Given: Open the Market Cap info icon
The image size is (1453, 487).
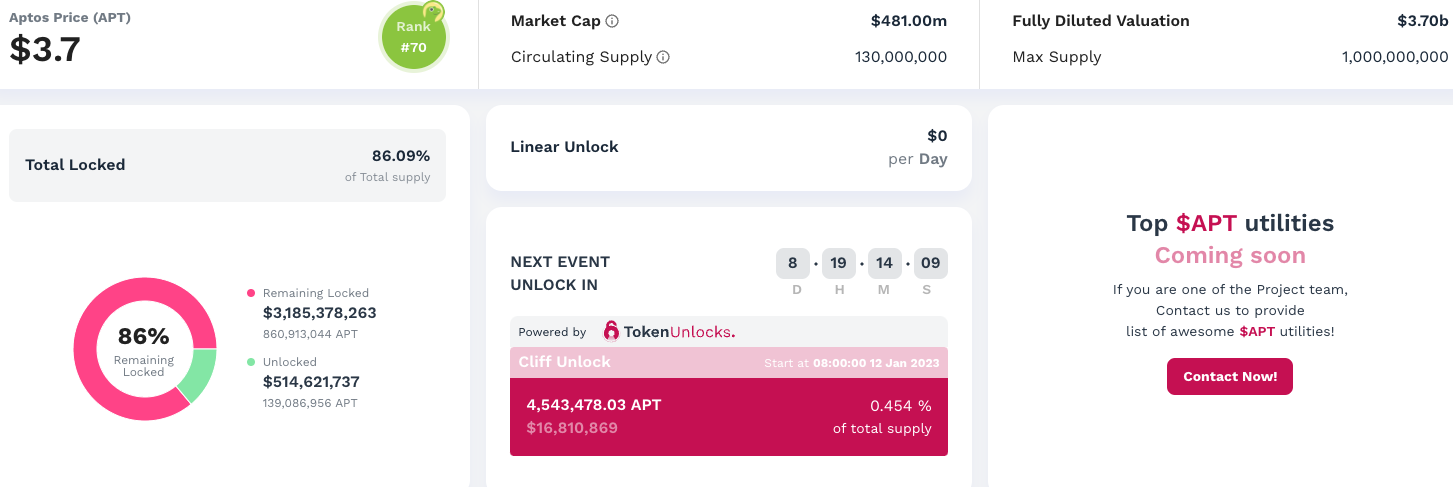Looking at the screenshot, I should [x=612, y=21].
